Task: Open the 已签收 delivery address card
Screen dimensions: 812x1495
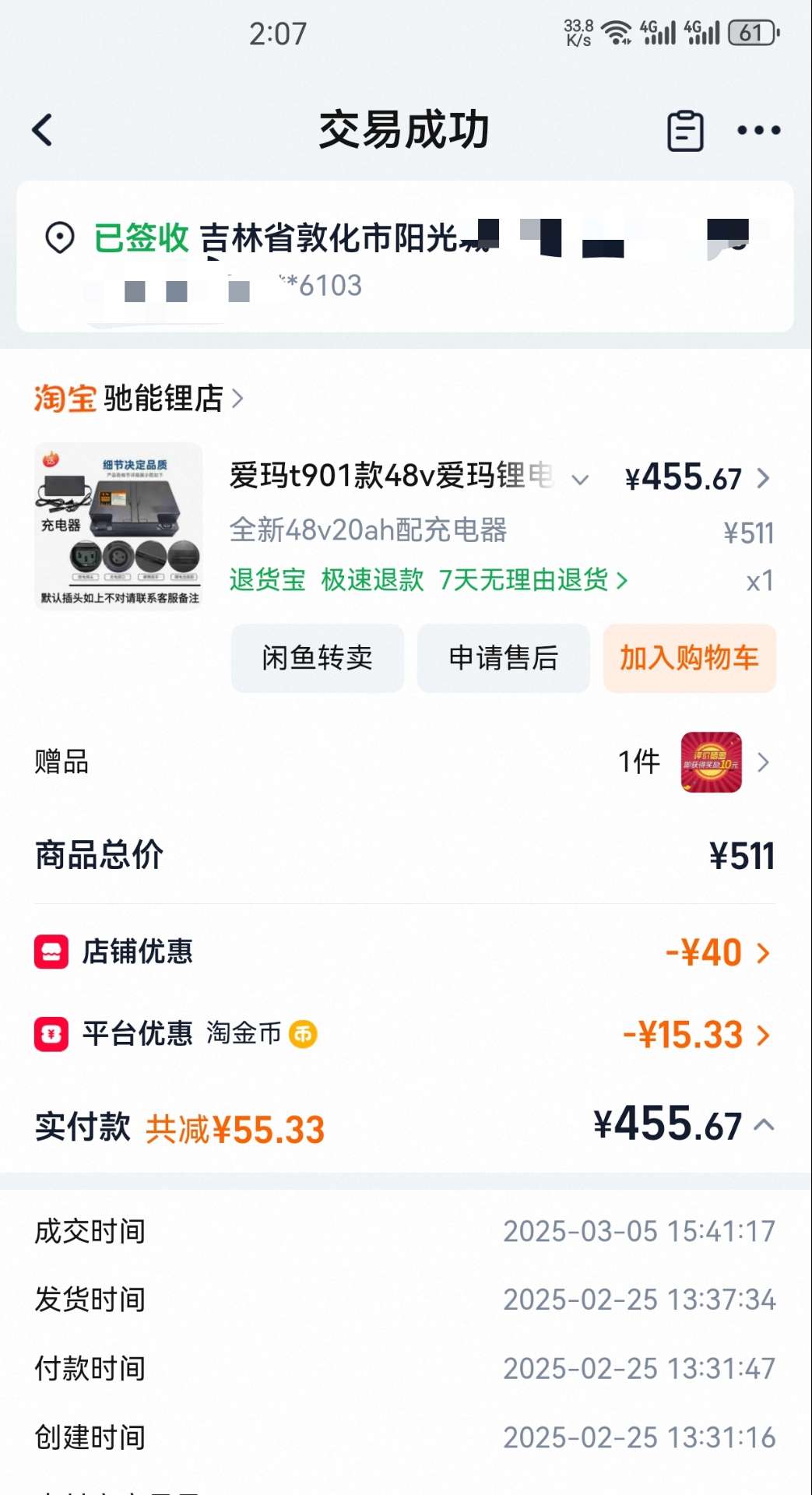Action: point(405,257)
